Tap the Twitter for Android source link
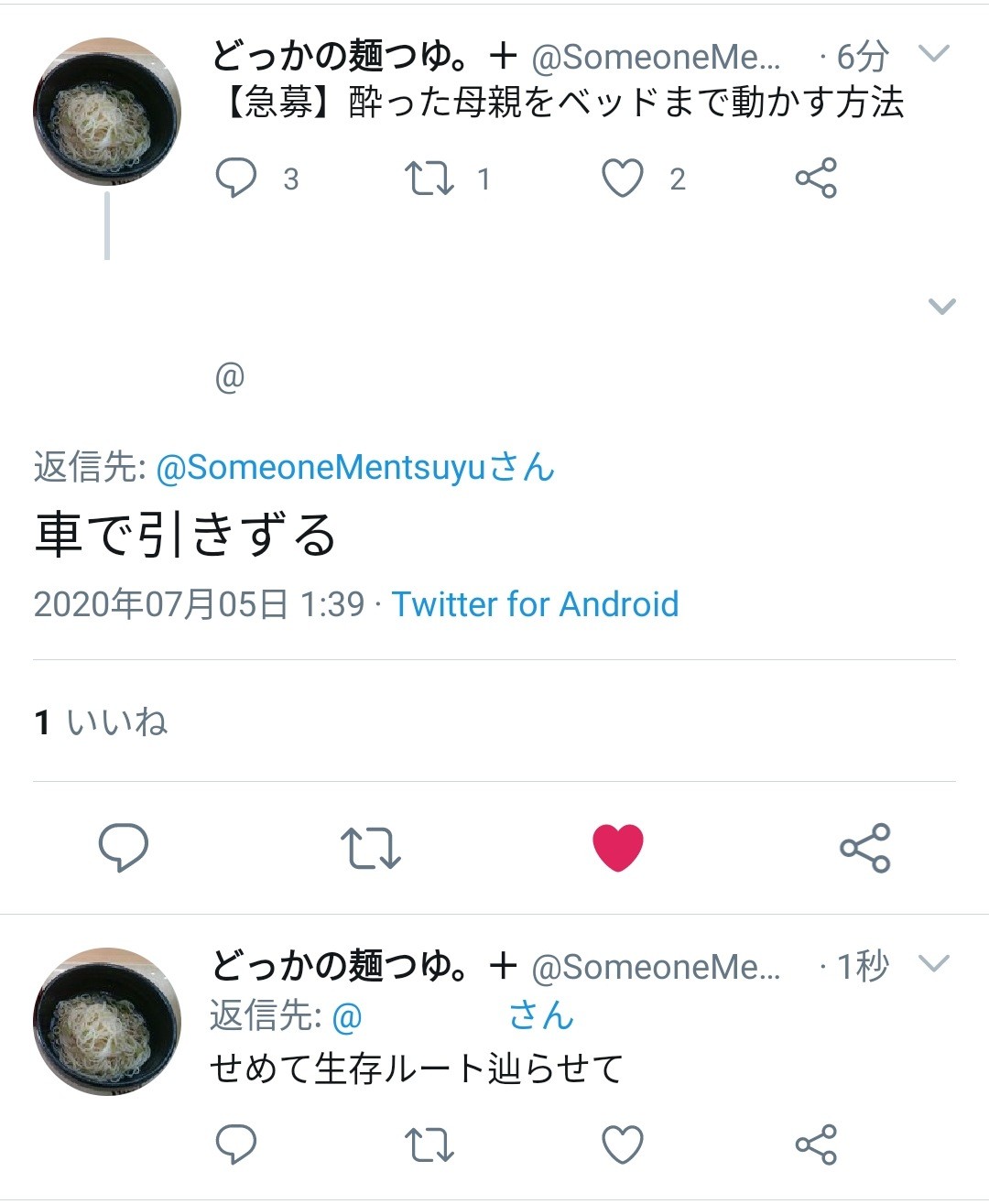 click(x=535, y=604)
